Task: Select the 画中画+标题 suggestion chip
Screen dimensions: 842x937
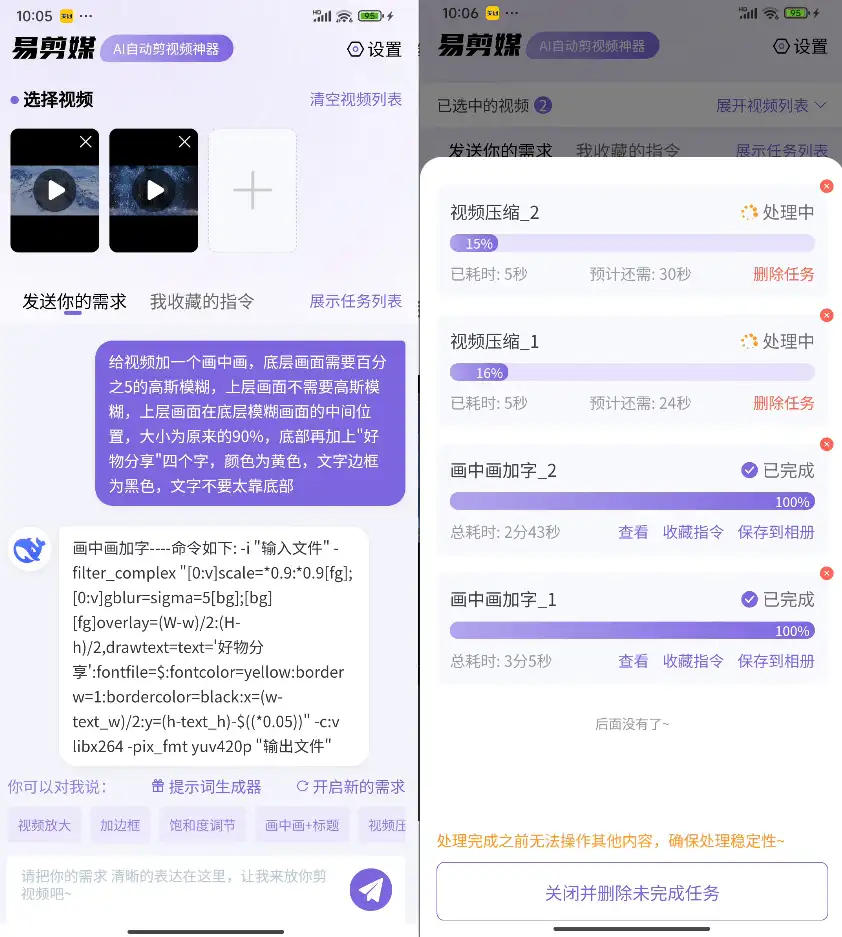Action: [302, 825]
